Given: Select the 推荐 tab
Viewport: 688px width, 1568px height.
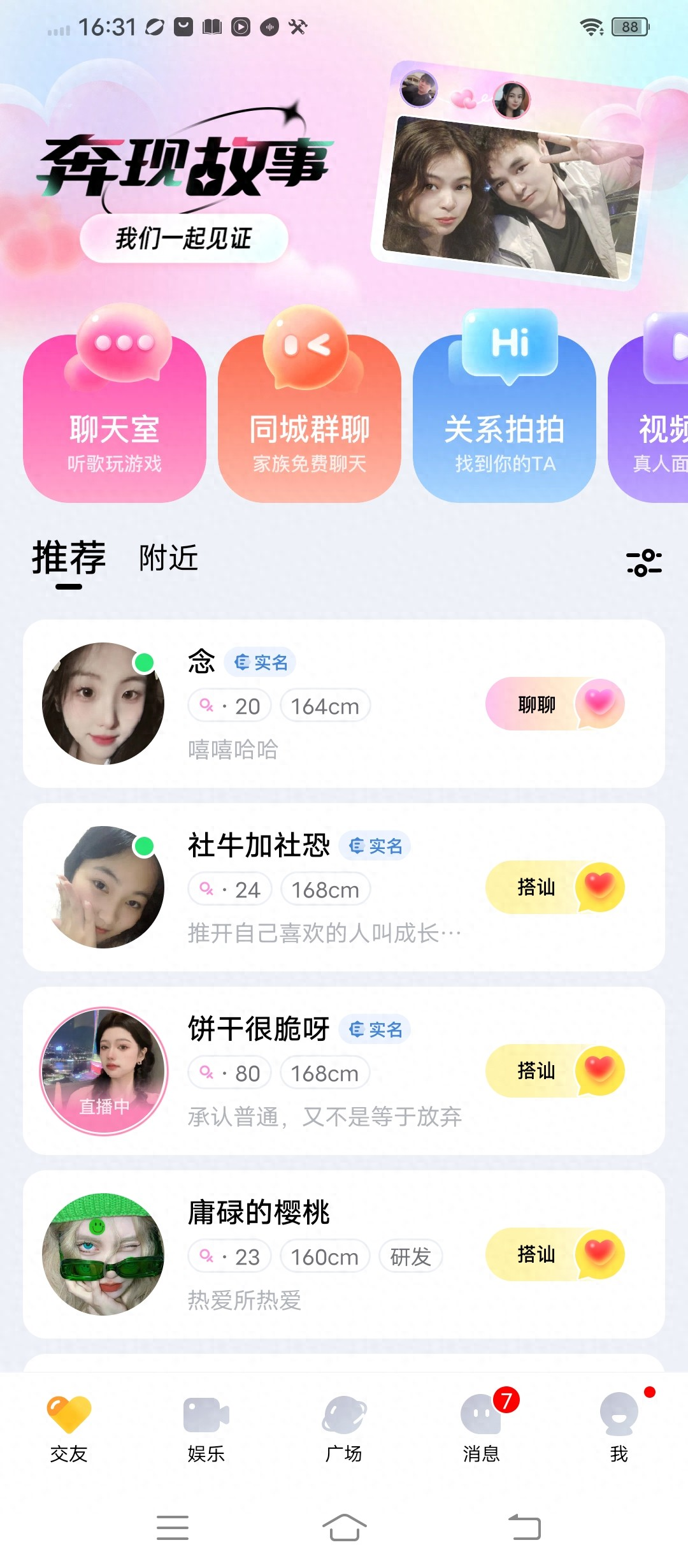Looking at the screenshot, I should click(x=69, y=558).
